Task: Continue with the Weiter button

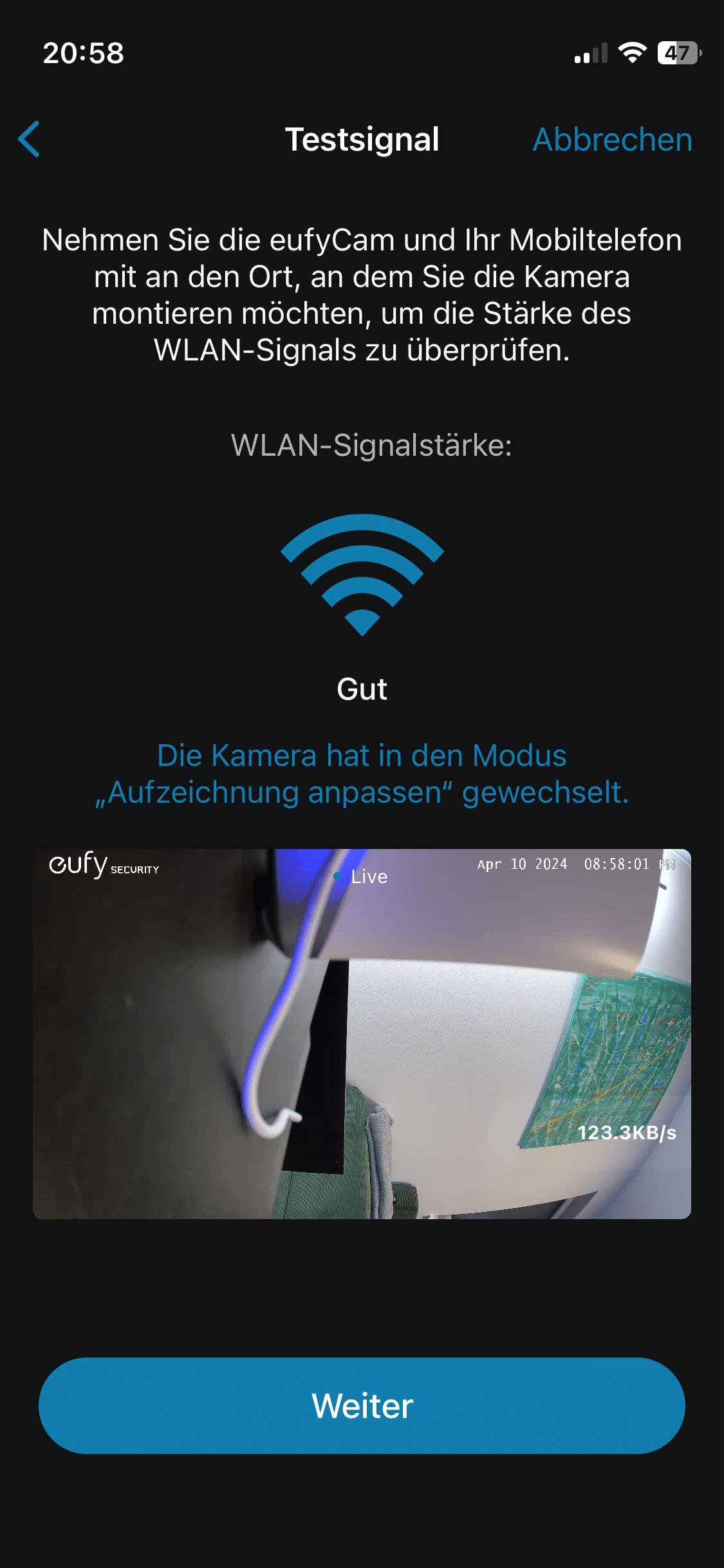Action: coord(362,1405)
